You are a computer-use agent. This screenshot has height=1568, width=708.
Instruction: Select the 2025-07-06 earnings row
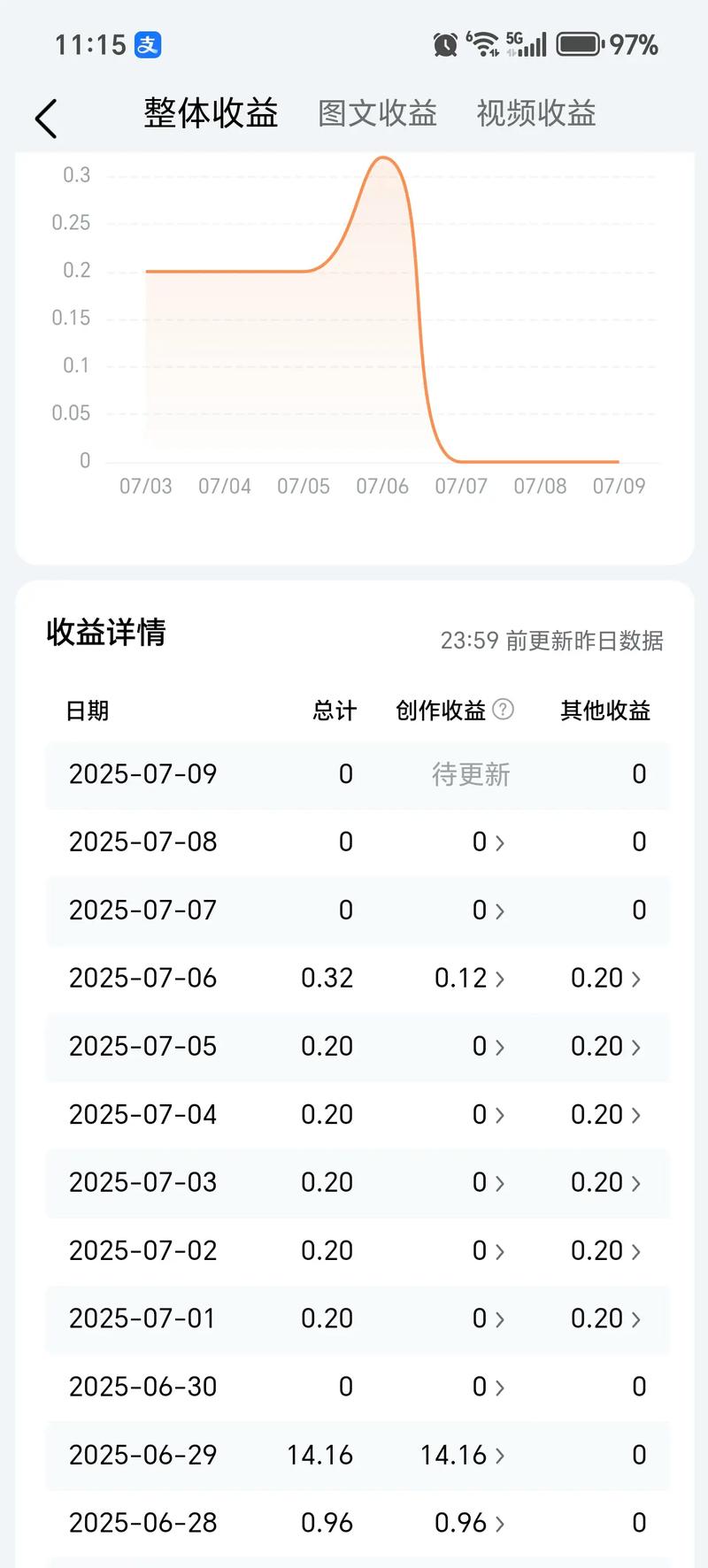click(x=354, y=978)
